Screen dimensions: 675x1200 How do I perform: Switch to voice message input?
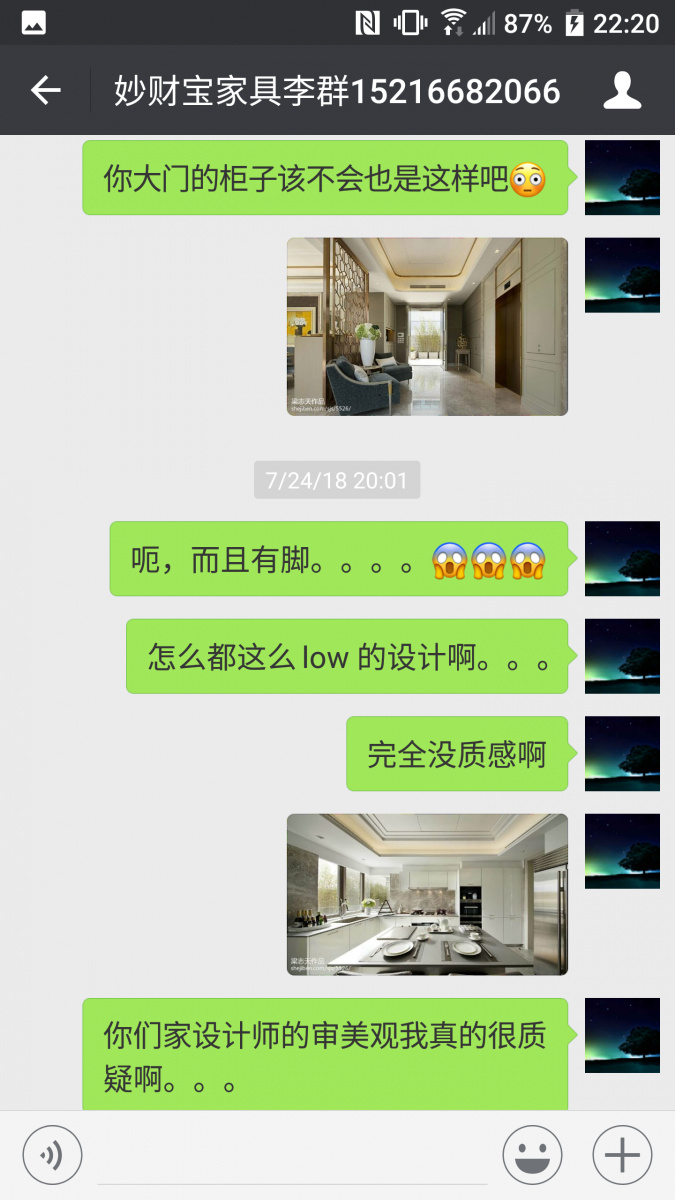(x=52, y=1155)
